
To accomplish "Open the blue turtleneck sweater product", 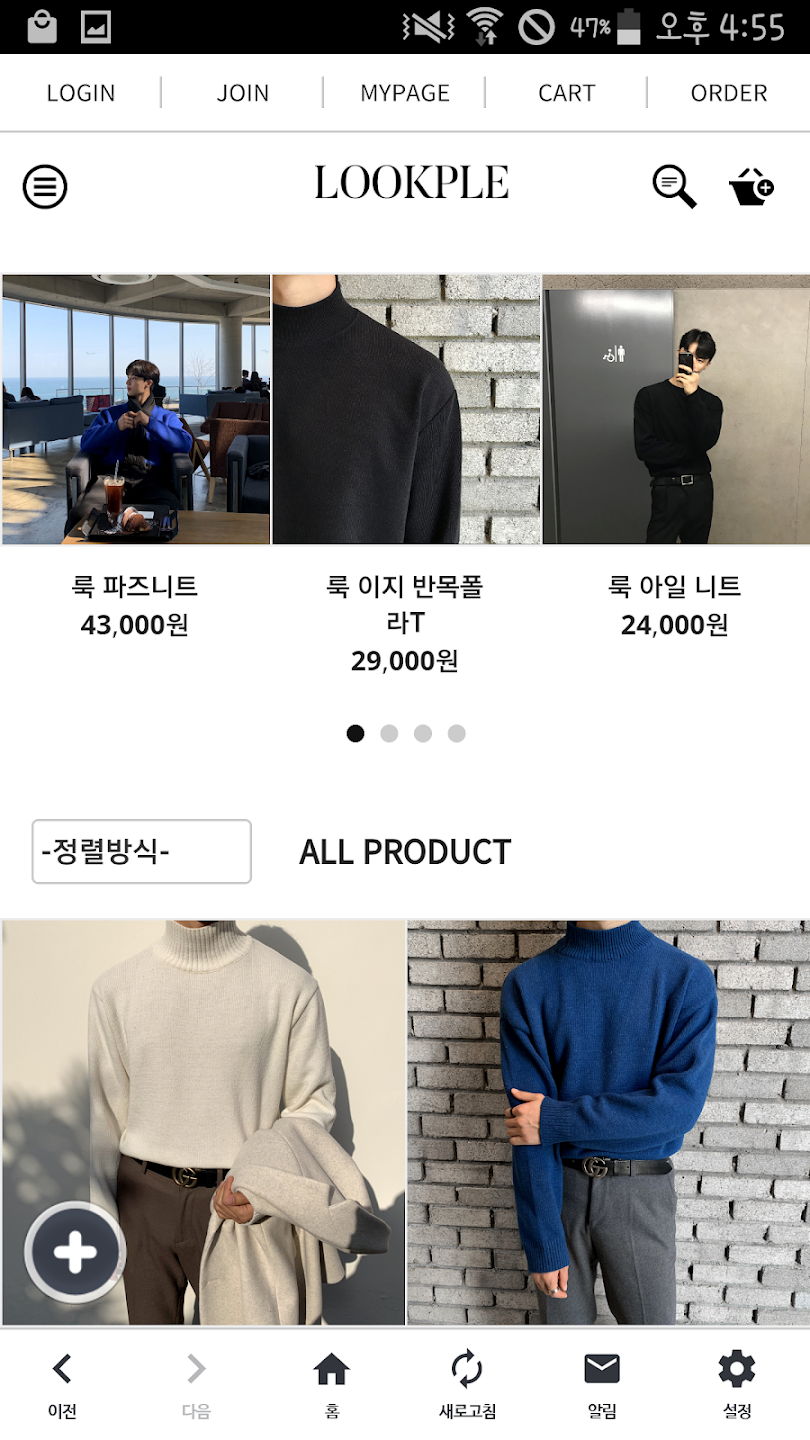I will pos(608,1120).
